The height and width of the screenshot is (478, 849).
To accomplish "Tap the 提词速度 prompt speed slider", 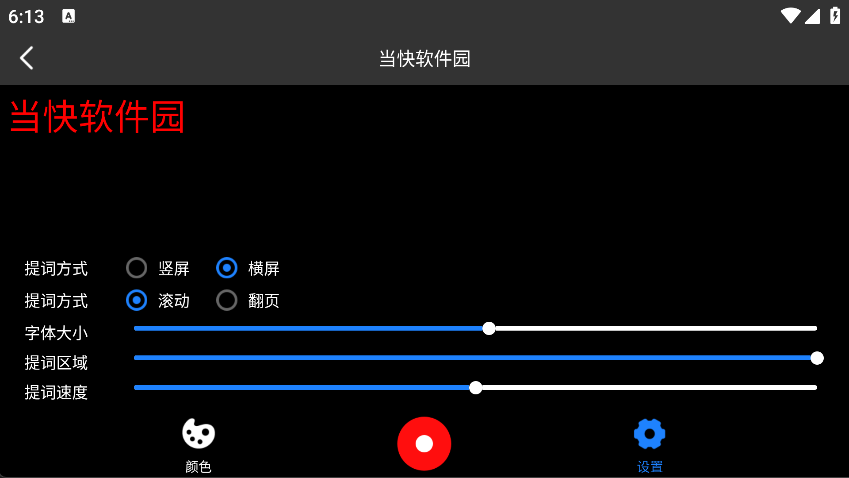I will point(476,388).
